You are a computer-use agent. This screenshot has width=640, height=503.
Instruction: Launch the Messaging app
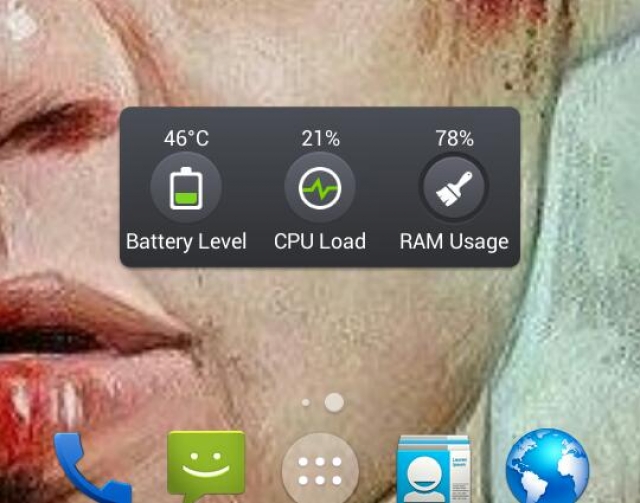206,466
